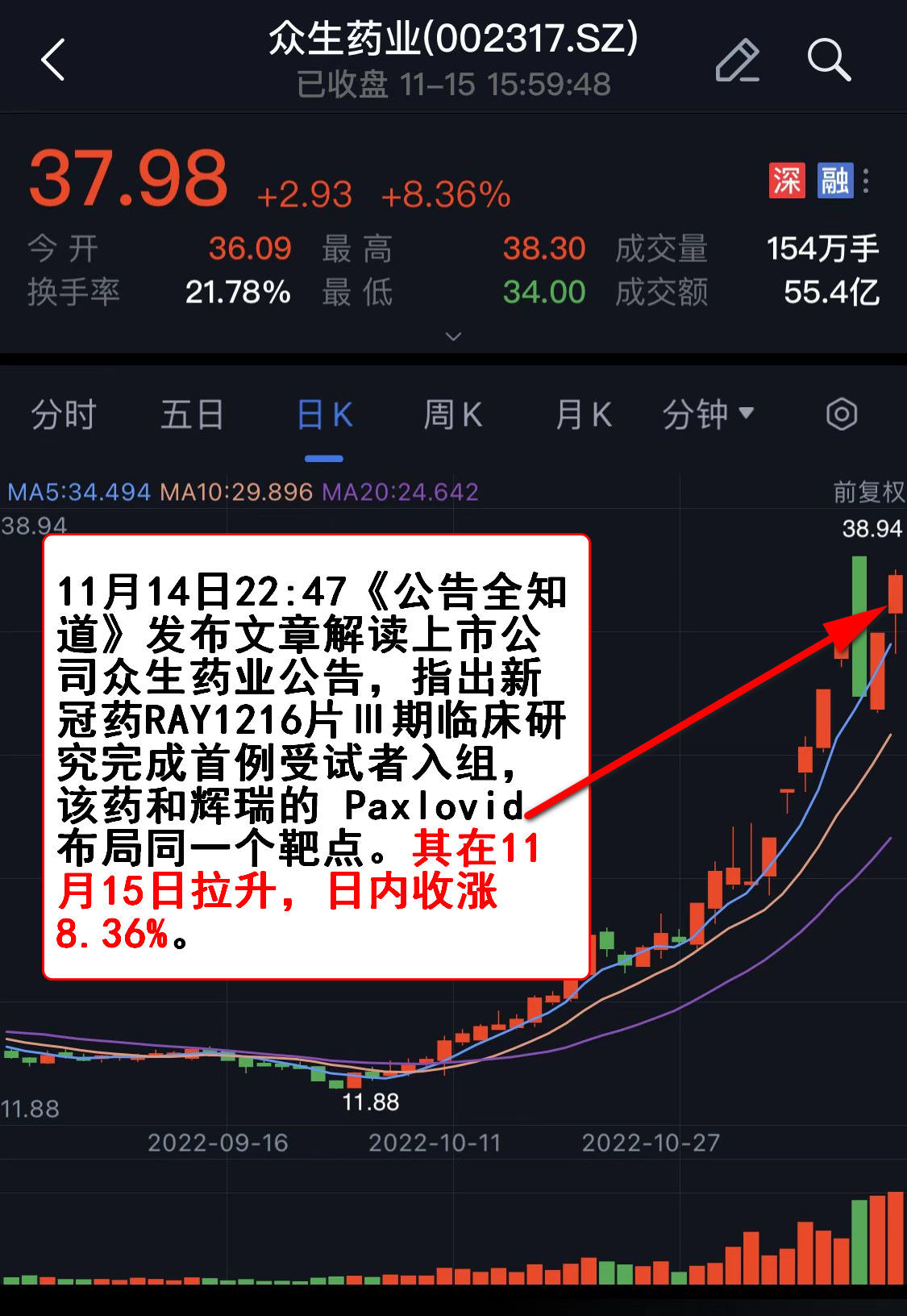This screenshot has width=907, height=1316.
Task: Show the 日K daily candlestick tab
Action: 324,415
